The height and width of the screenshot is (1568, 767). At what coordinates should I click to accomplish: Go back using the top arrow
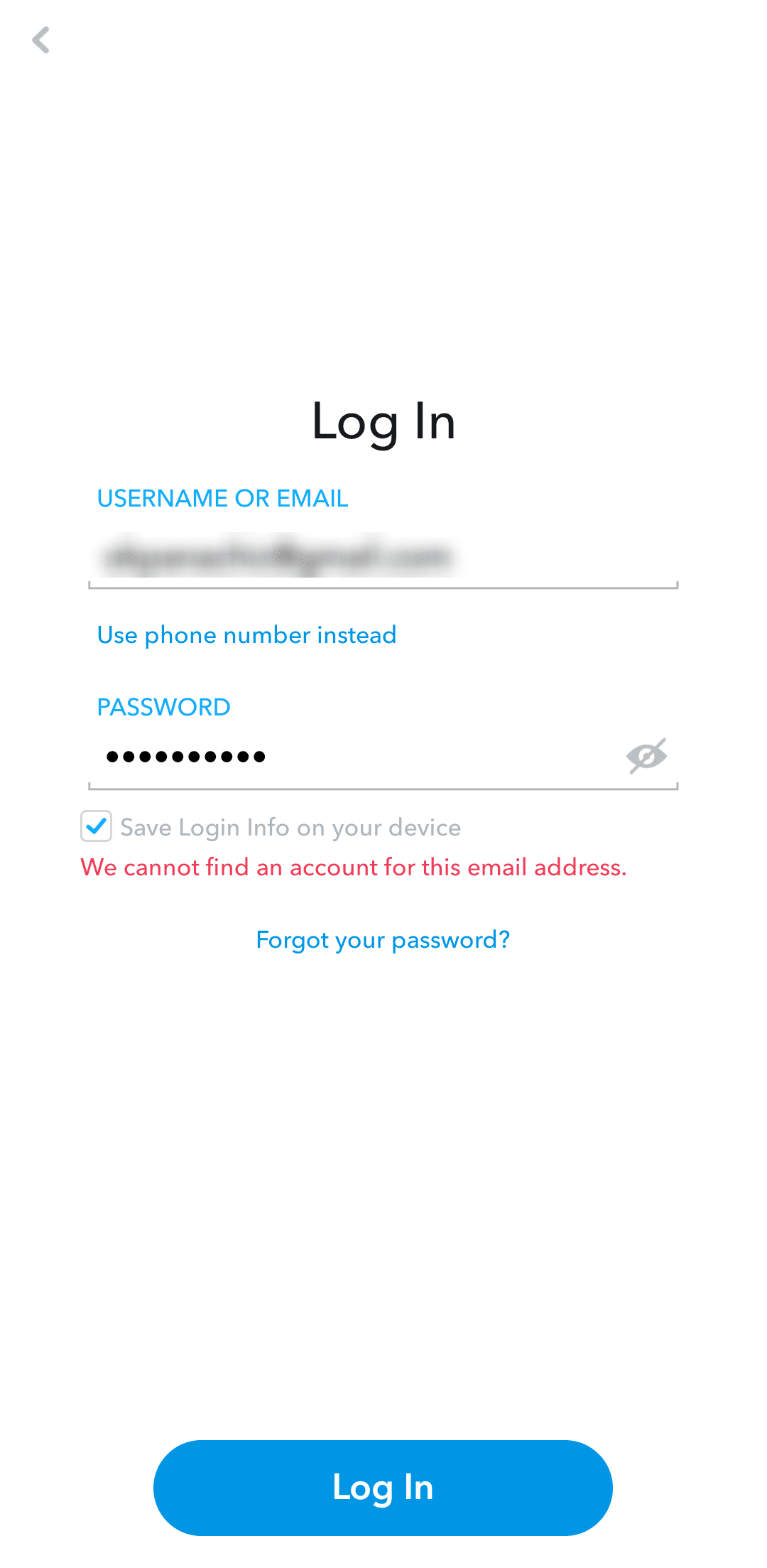coord(41,40)
